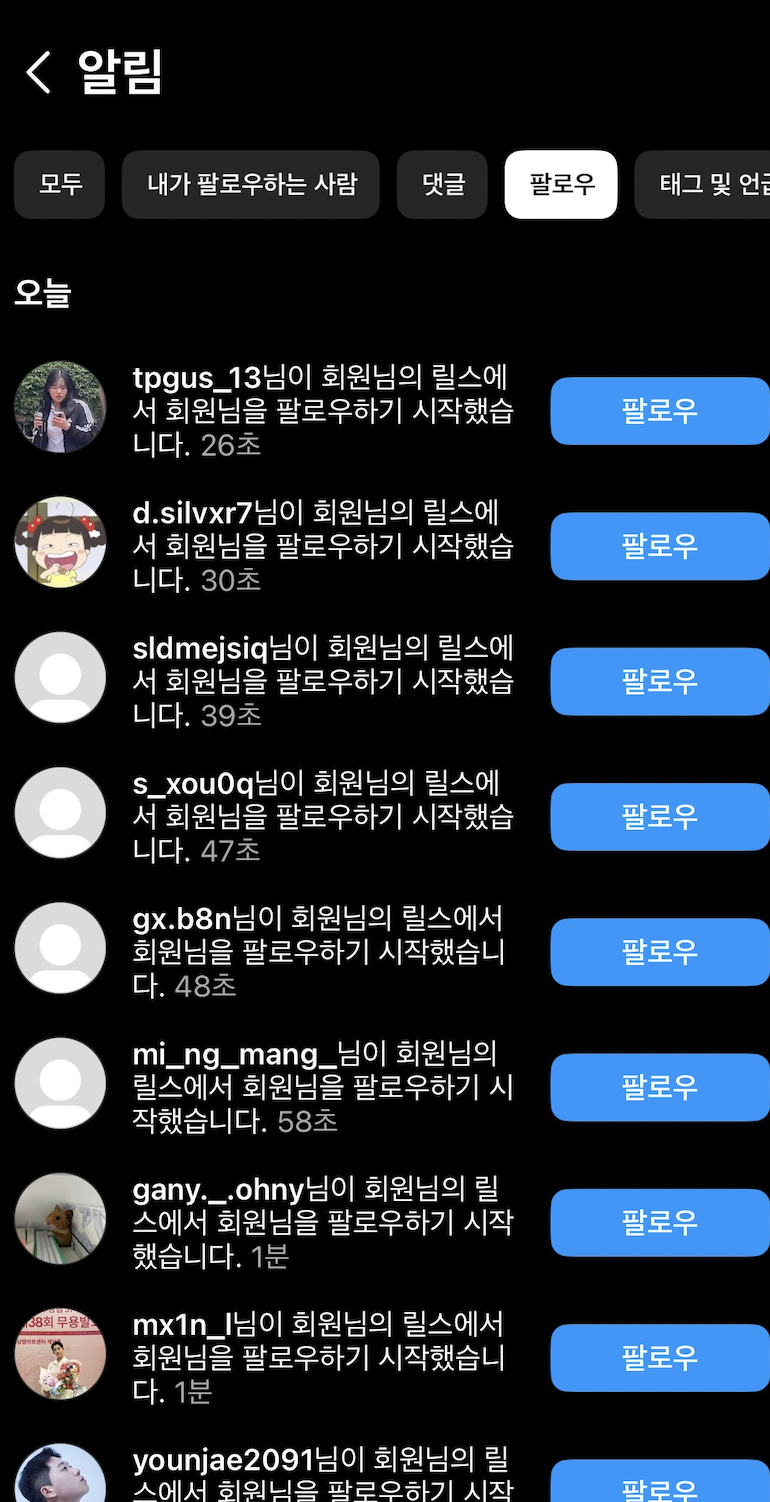The width and height of the screenshot is (770, 1502).
Task: View d.silvxr7's profile from avatar
Action: coord(60,542)
